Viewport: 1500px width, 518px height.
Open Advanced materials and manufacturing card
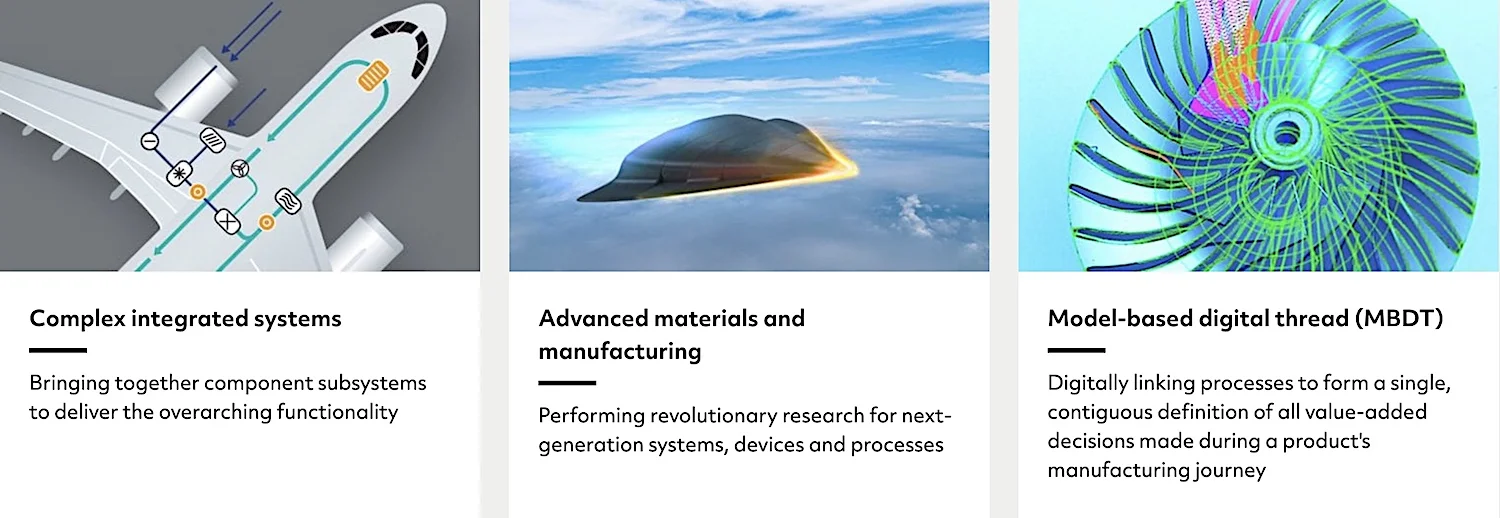point(671,335)
